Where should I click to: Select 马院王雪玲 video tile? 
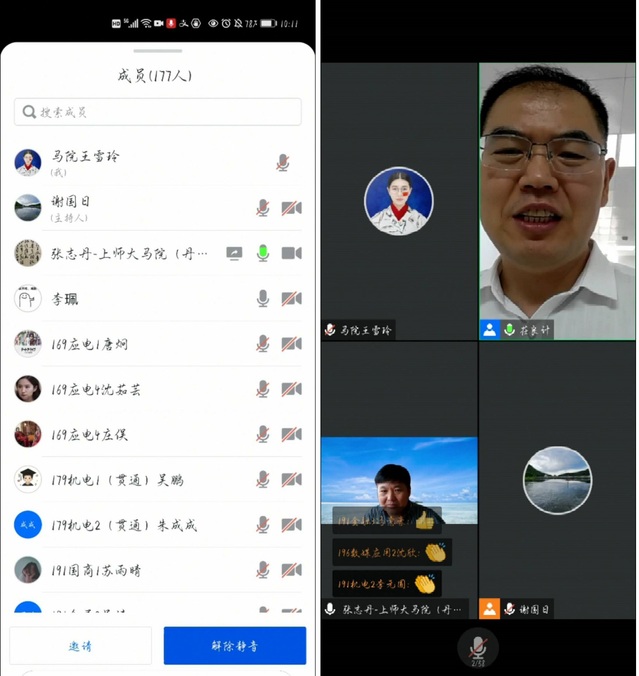tap(399, 200)
